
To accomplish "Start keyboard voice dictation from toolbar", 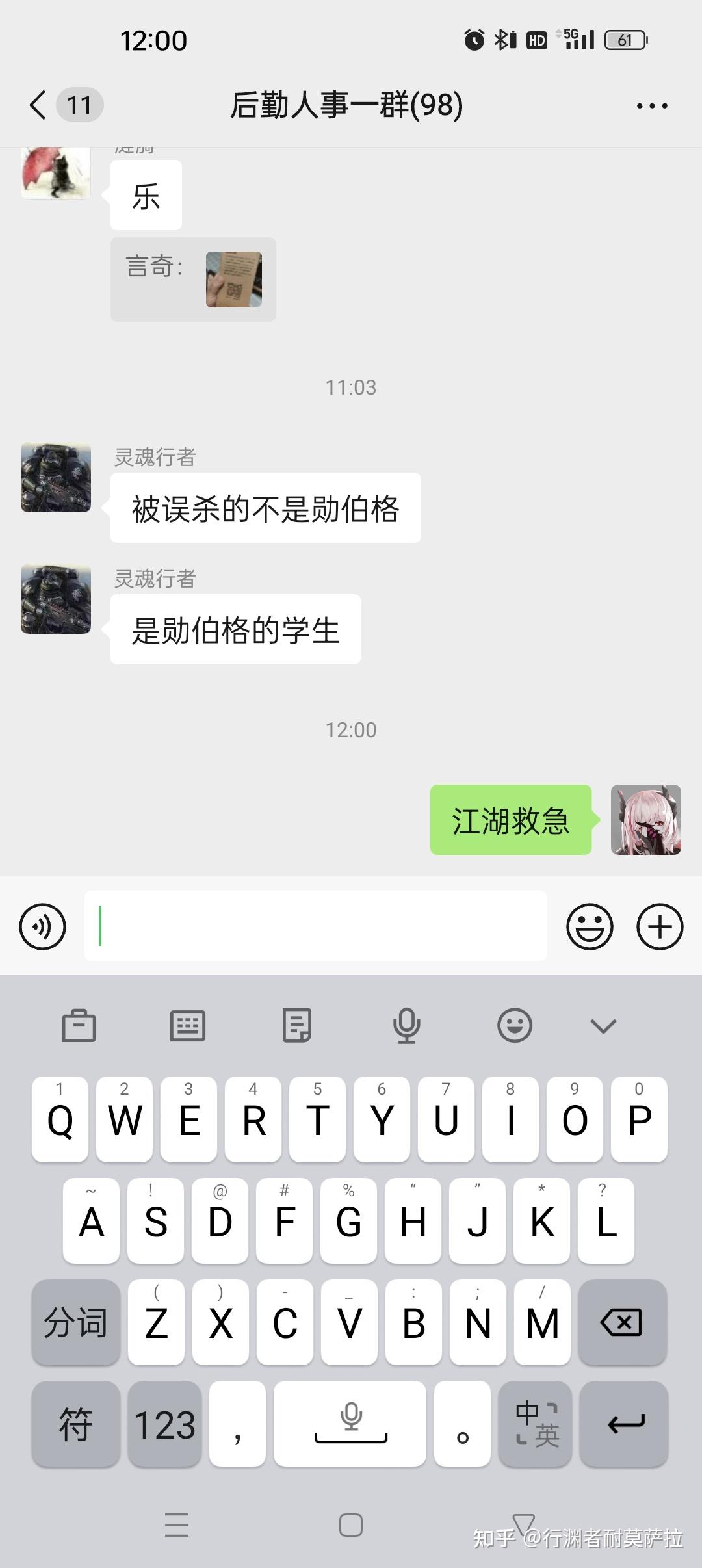I will (x=406, y=1026).
